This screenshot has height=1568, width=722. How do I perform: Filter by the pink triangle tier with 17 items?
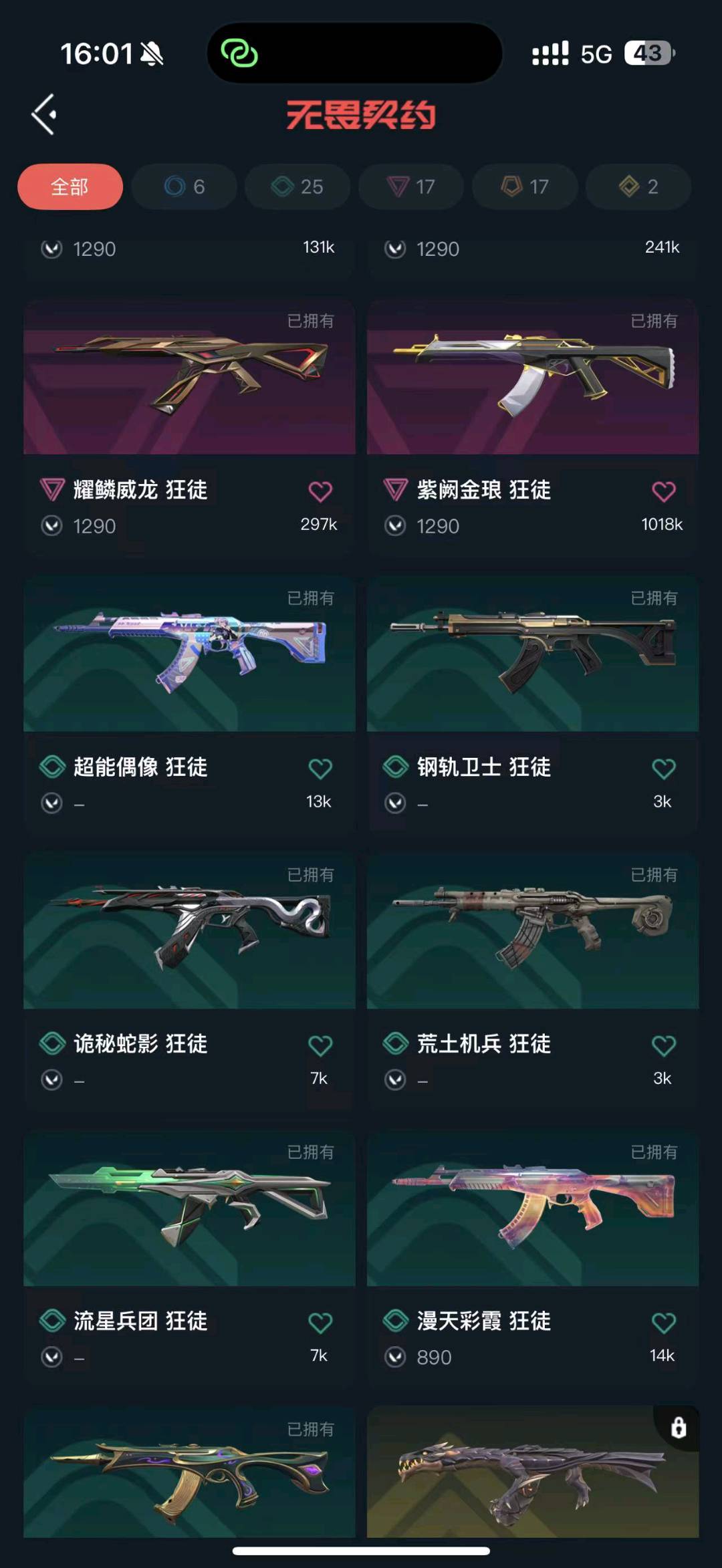click(x=411, y=186)
